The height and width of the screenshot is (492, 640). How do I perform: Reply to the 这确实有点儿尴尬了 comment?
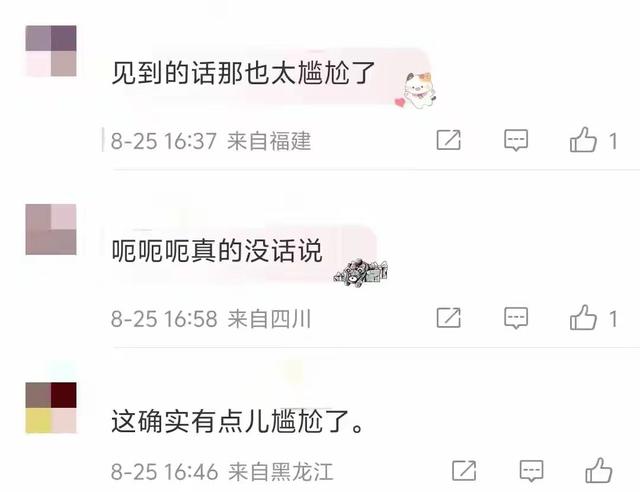pos(532,471)
